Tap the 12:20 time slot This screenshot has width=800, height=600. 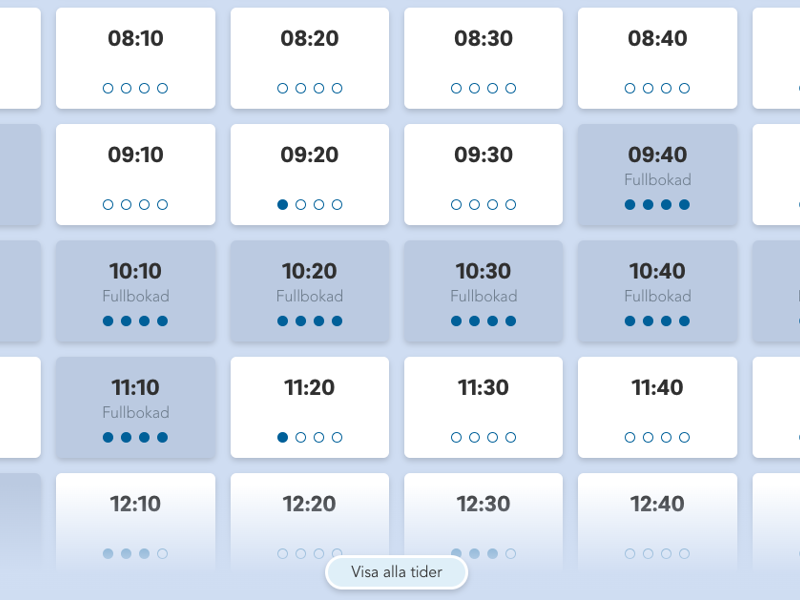point(310,515)
